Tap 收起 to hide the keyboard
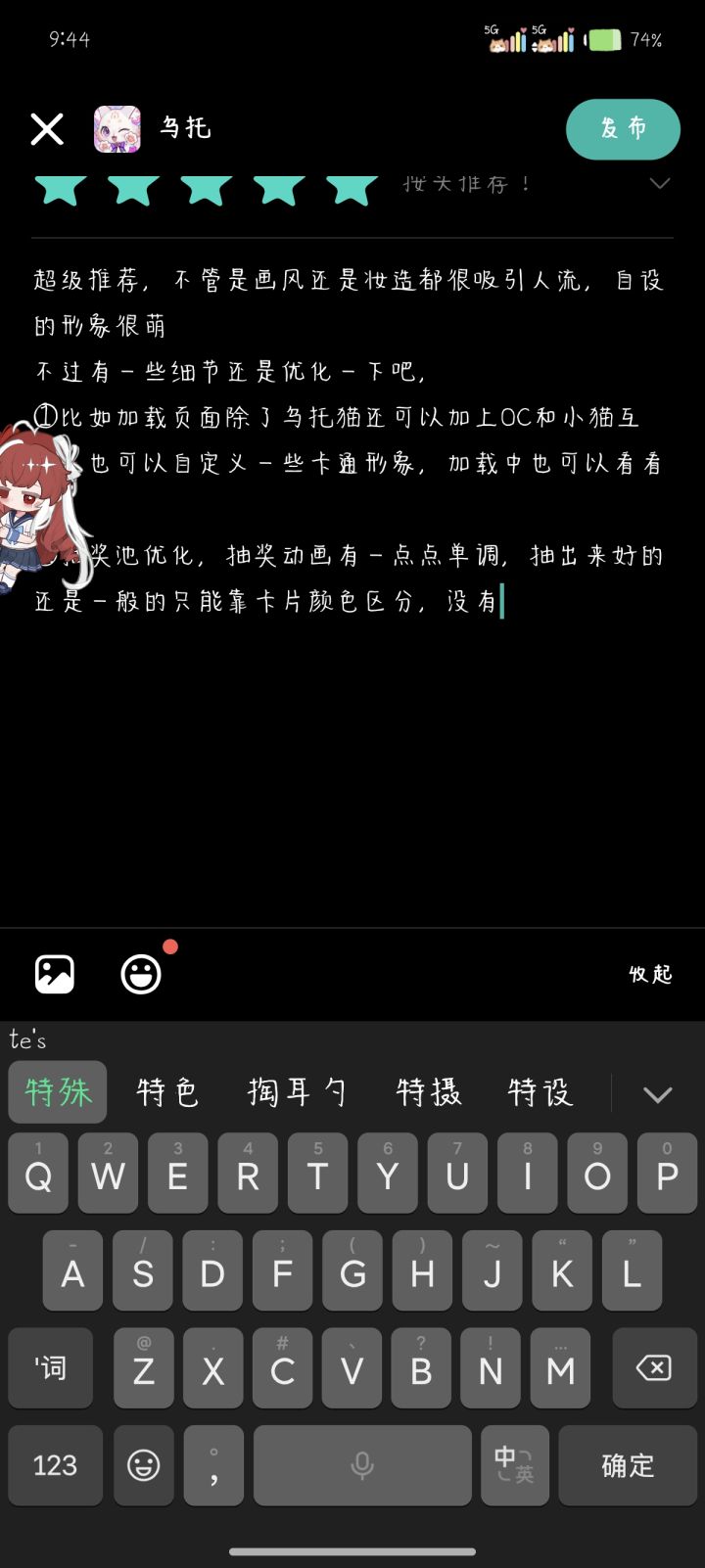The image size is (705, 1568). (x=649, y=973)
